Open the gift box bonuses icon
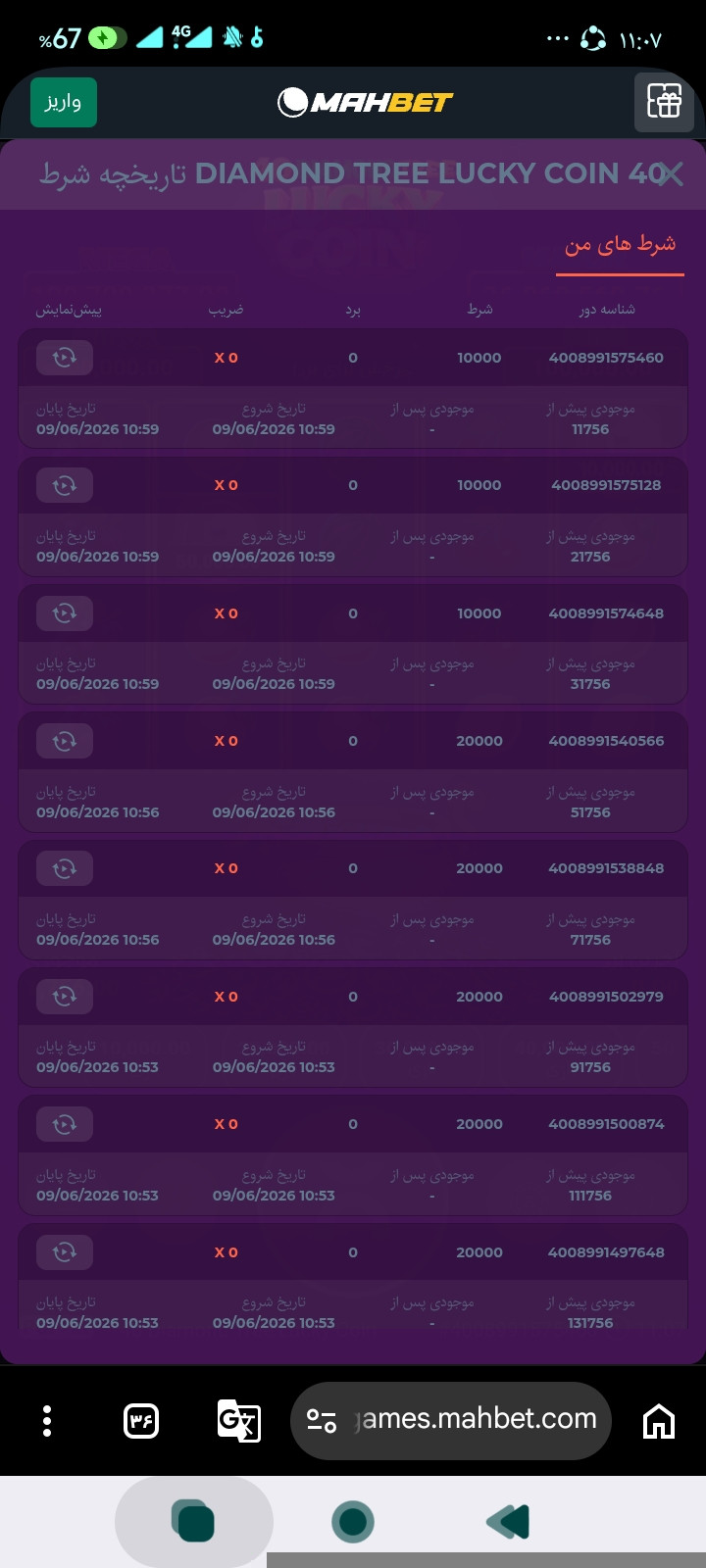This screenshot has width=706, height=1568. click(x=664, y=101)
